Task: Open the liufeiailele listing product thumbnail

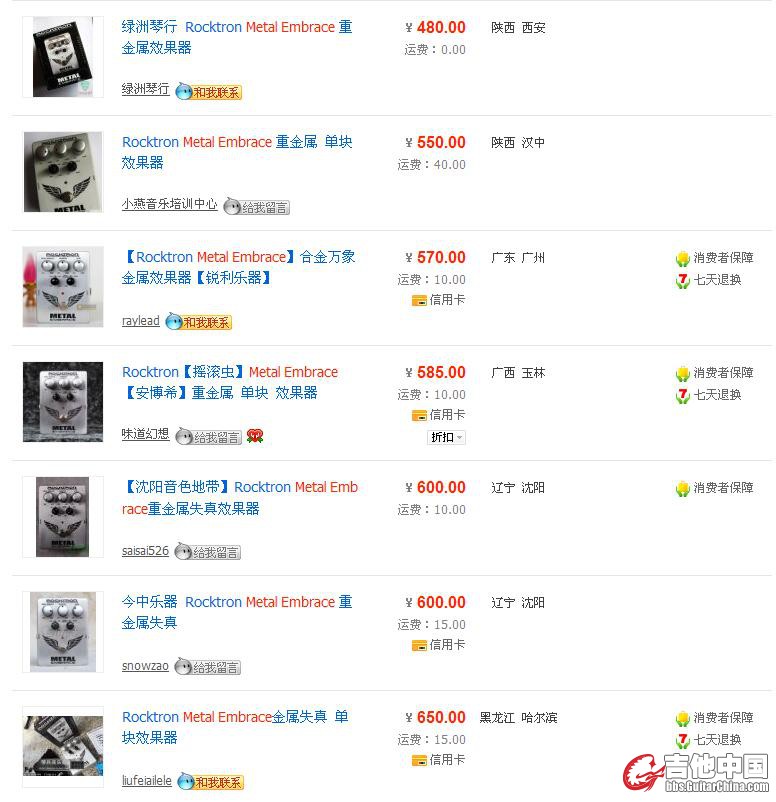Action: 62,746
